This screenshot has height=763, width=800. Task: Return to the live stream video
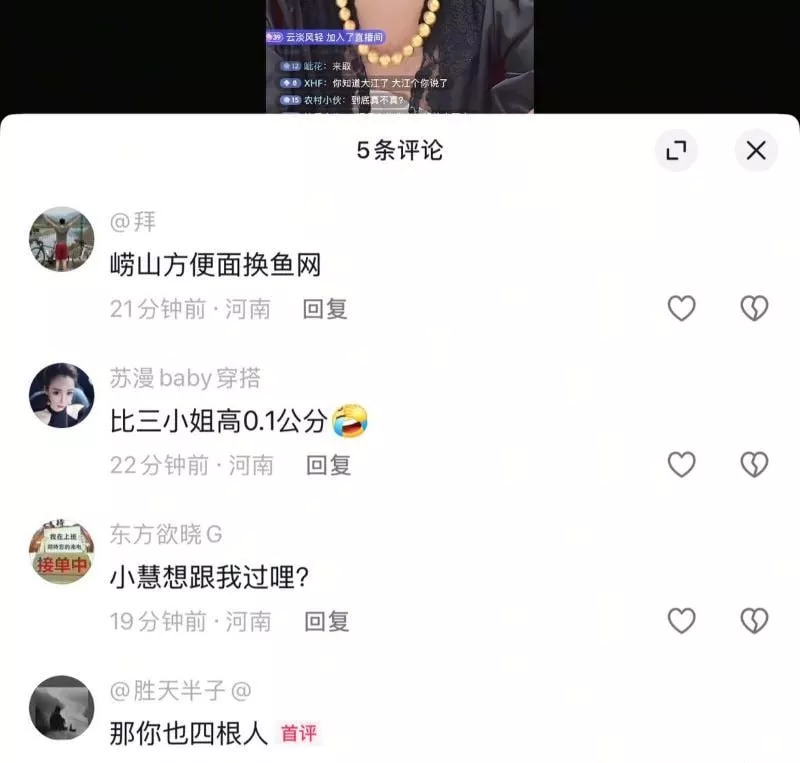coord(400,55)
